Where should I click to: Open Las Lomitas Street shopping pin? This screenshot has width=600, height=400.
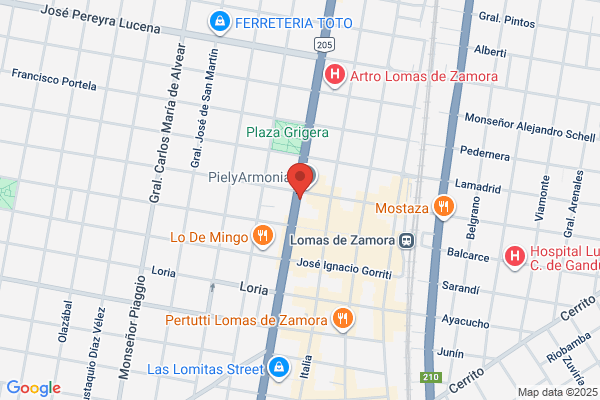pyautogui.click(x=278, y=368)
